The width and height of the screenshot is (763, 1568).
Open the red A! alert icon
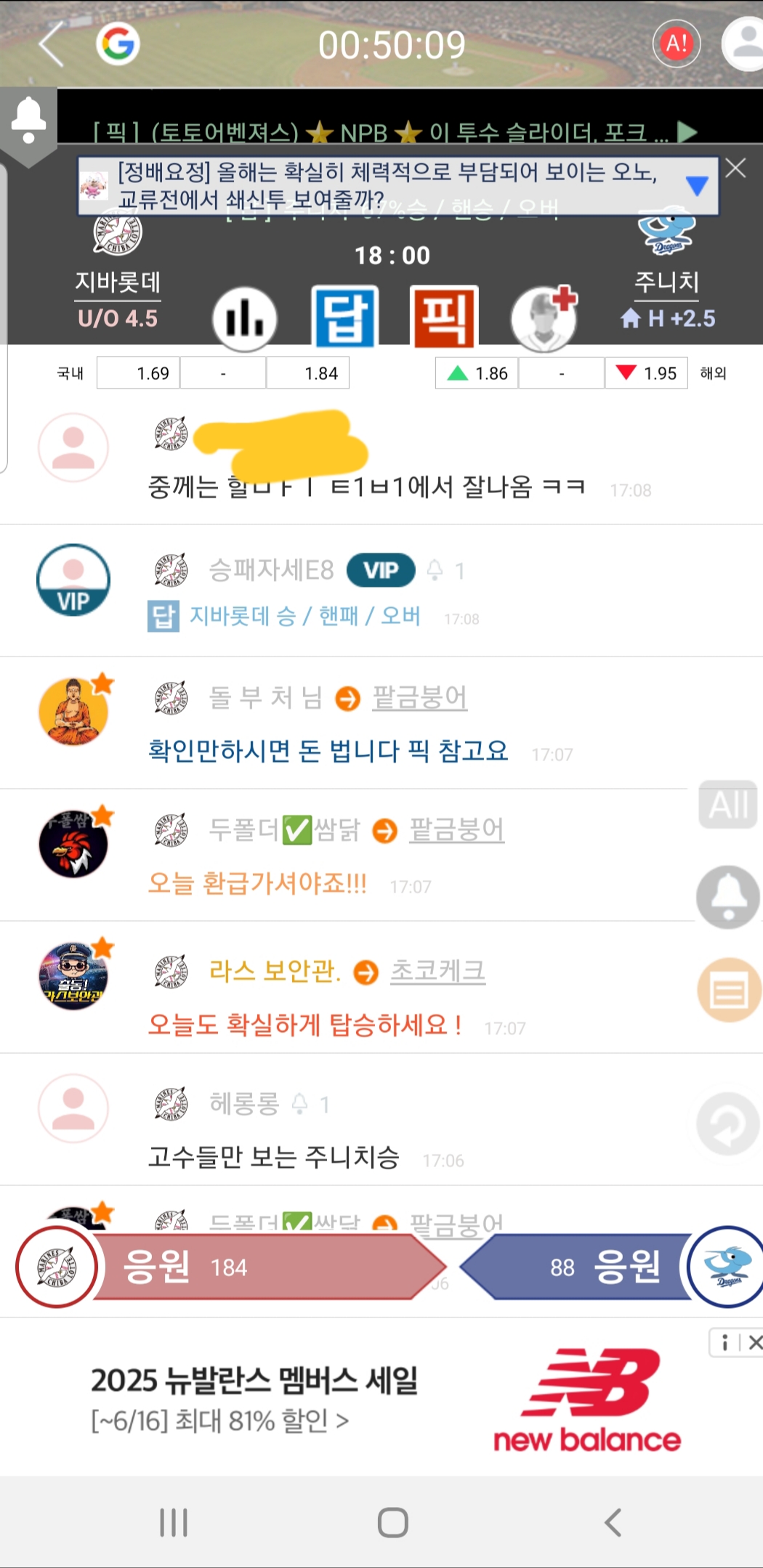click(x=677, y=44)
